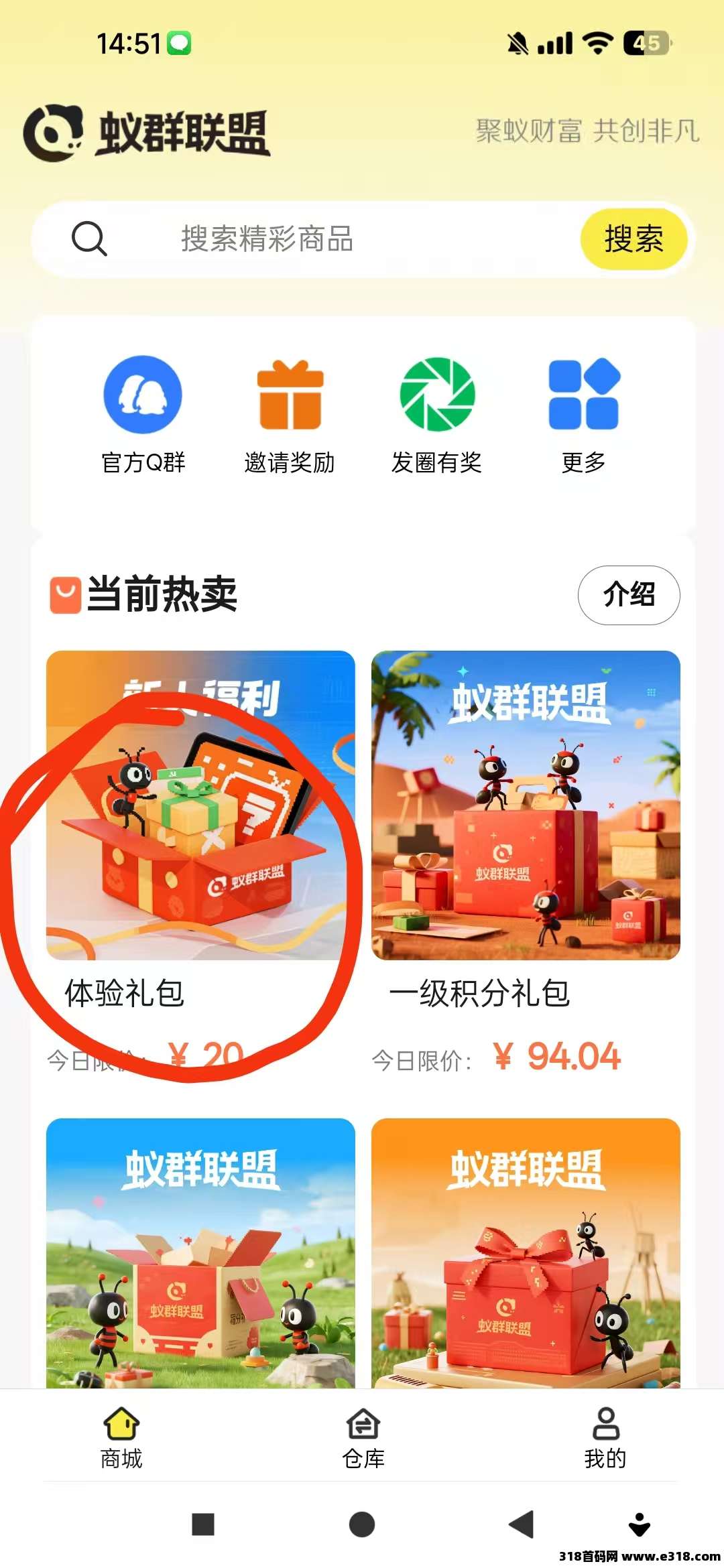Screen dimensions: 724x1568
Task: Go back with system back button
Action: pyautogui.click(x=522, y=1524)
